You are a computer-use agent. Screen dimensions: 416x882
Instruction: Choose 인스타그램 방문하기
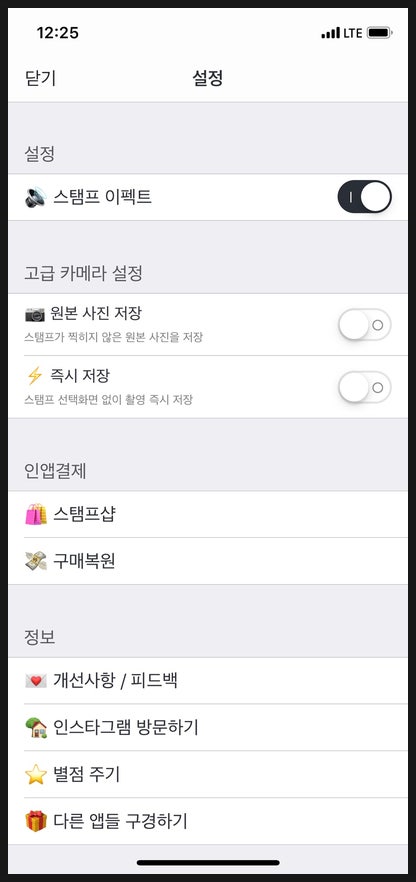(208, 727)
